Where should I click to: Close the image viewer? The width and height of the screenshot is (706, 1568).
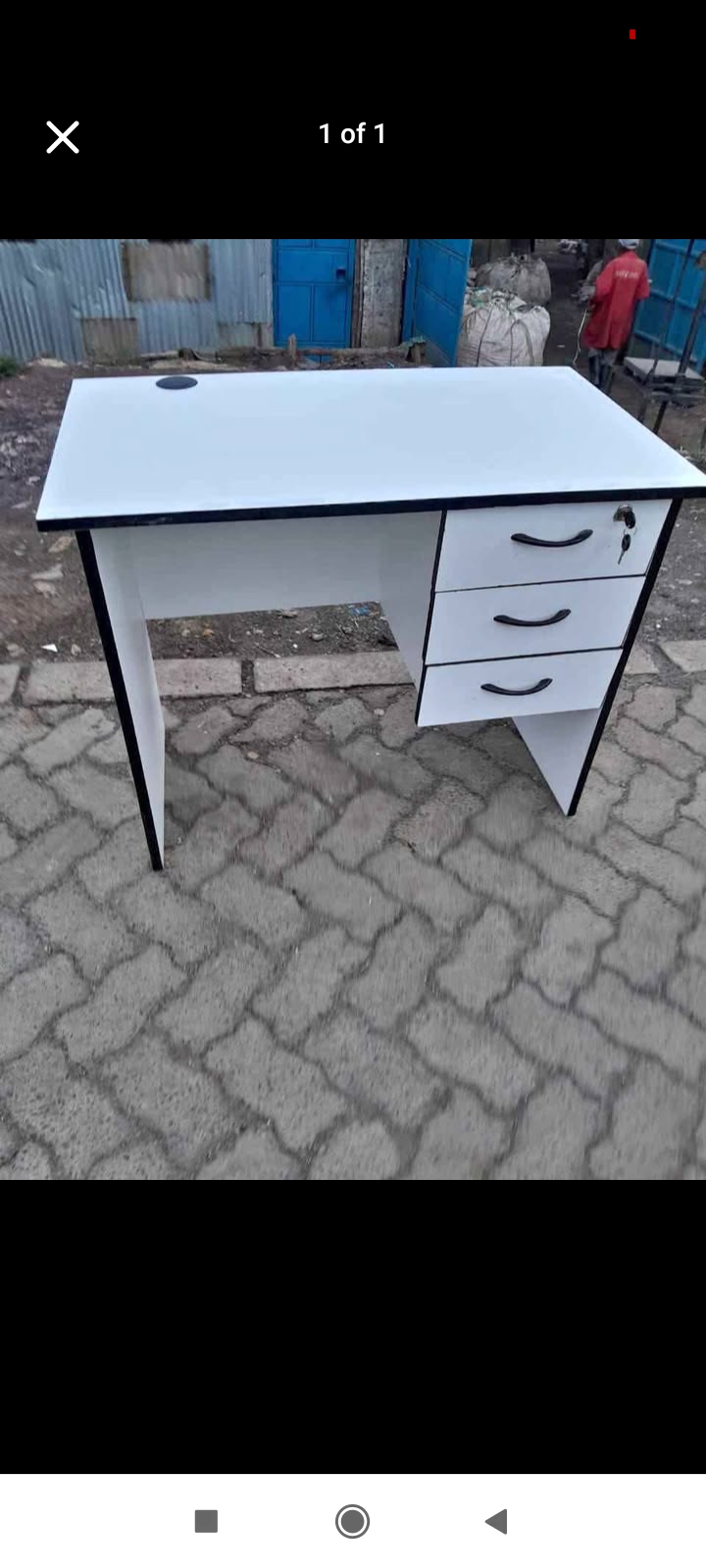point(63,137)
